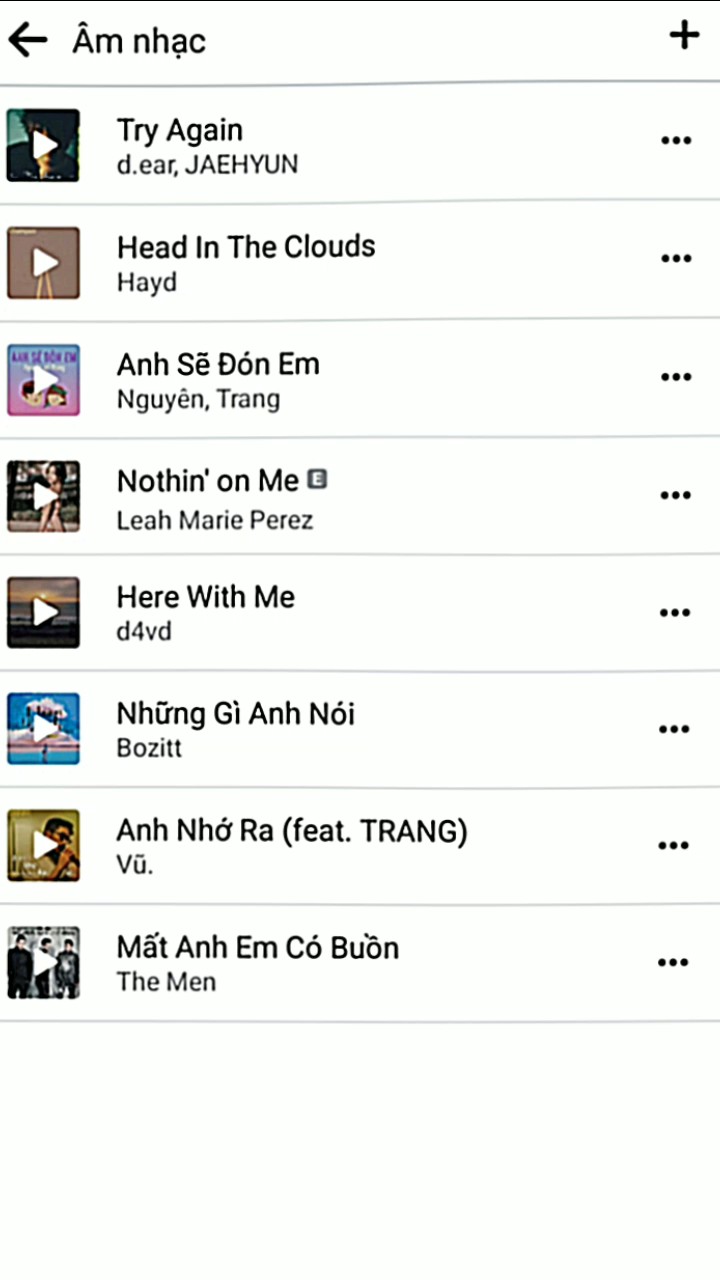Screen dimensions: 720x1280
Task: Play the song Try Again
Action: (x=43, y=145)
